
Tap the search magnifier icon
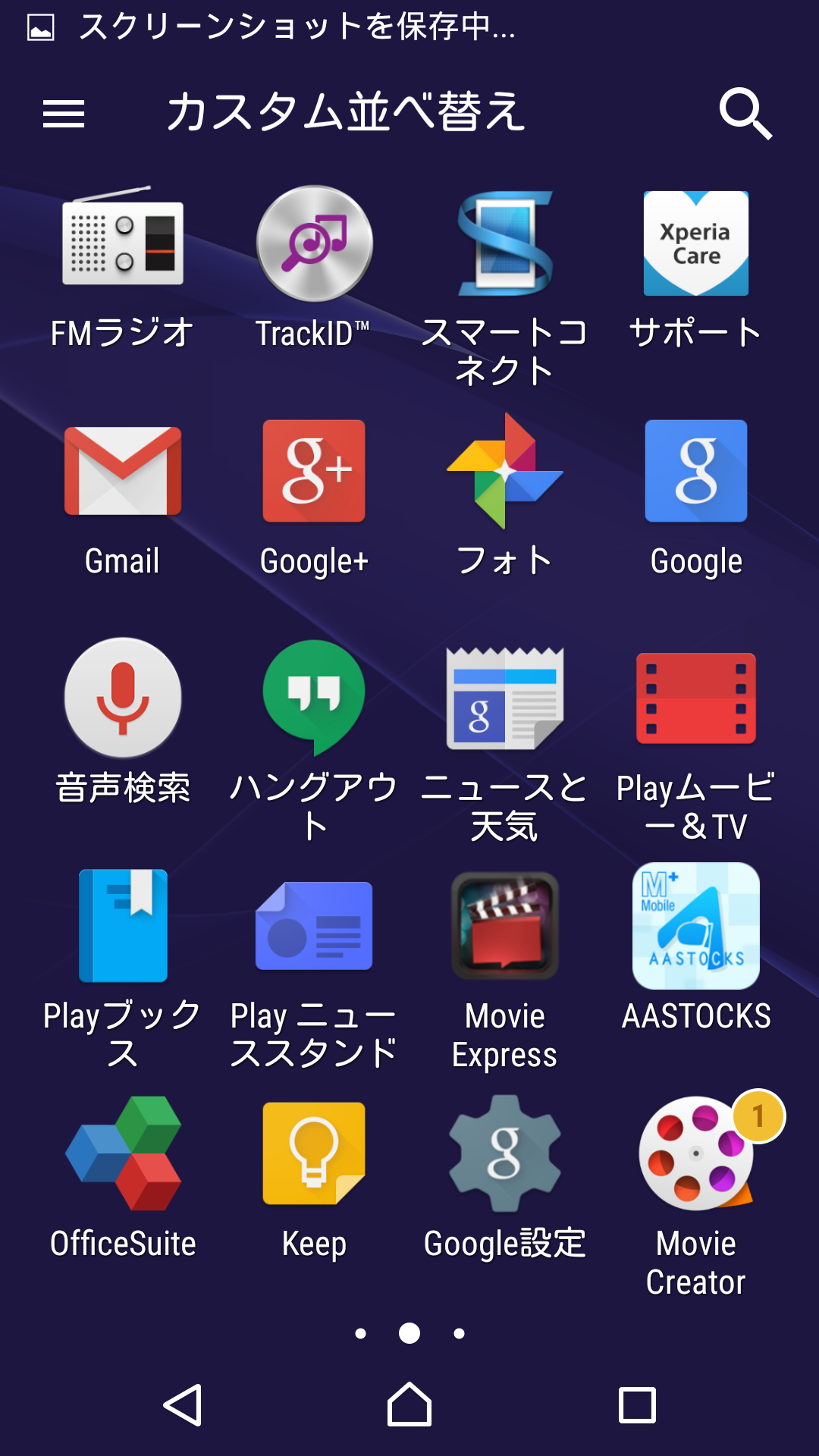coord(745,114)
